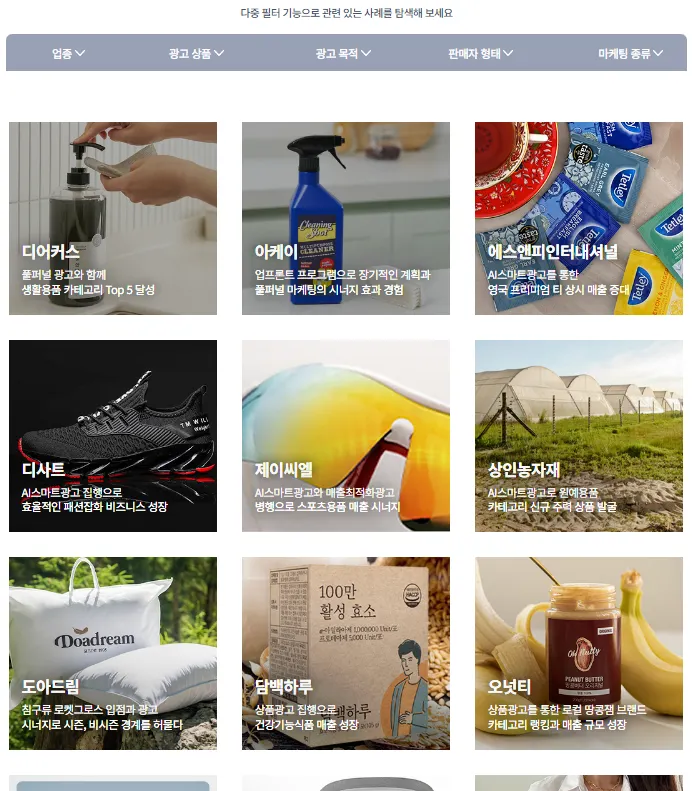The image size is (692, 791).
Task: Open the 디어커스 case study card
Action: point(113,218)
